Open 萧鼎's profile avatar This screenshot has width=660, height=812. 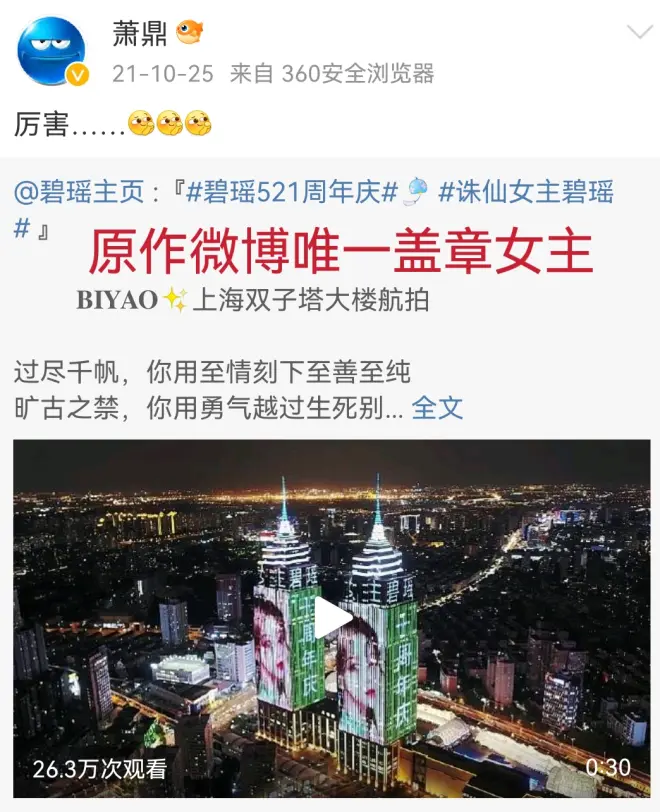click(52, 51)
